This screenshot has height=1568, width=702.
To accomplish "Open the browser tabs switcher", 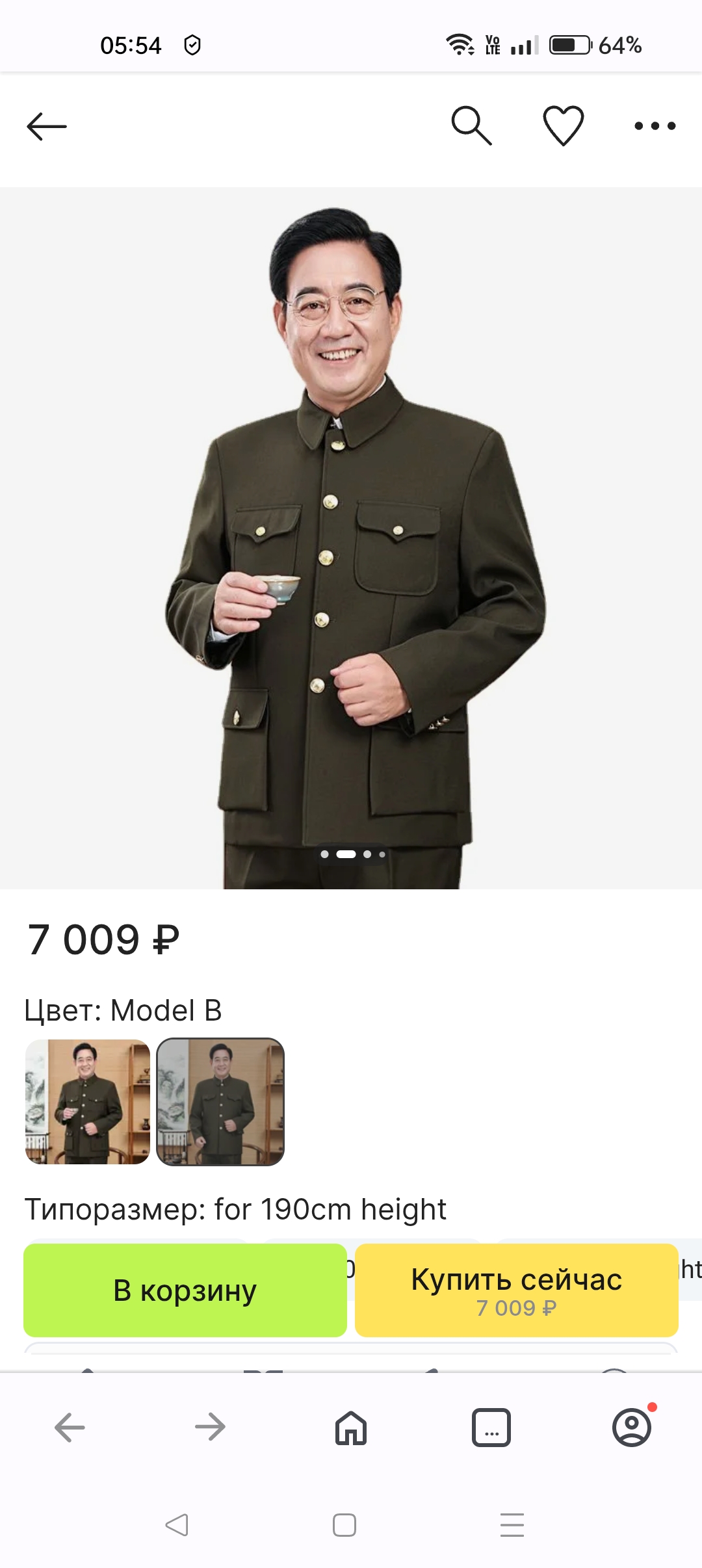I will (491, 1428).
